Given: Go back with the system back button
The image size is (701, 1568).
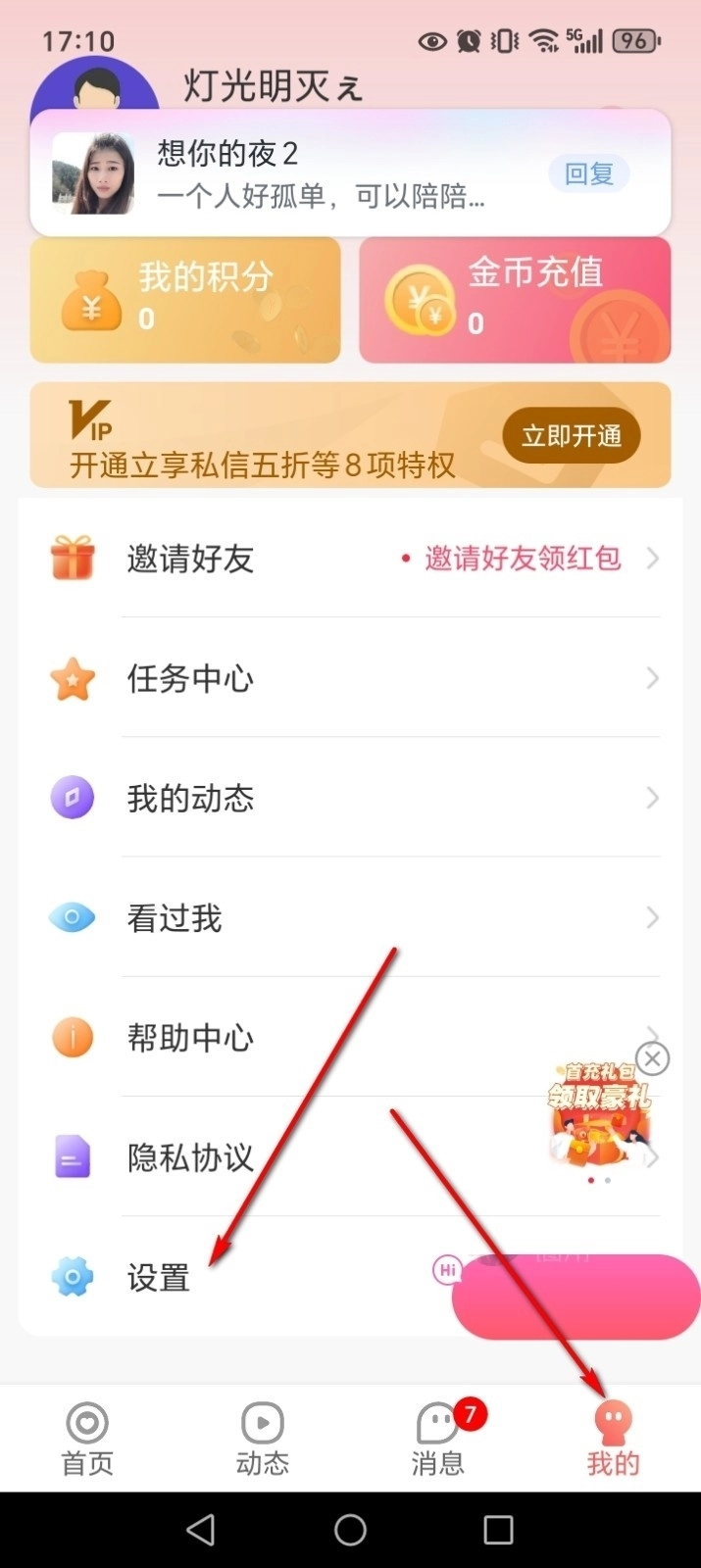Looking at the screenshot, I should click(x=200, y=1530).
